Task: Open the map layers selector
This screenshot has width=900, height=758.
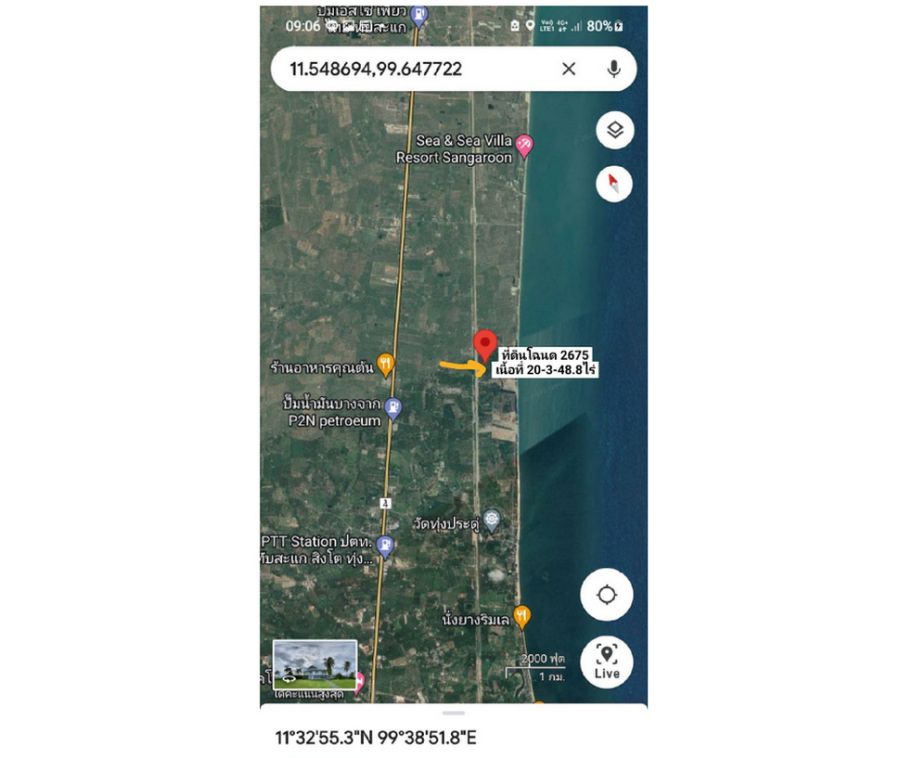Action: click(x=615, y=131)
